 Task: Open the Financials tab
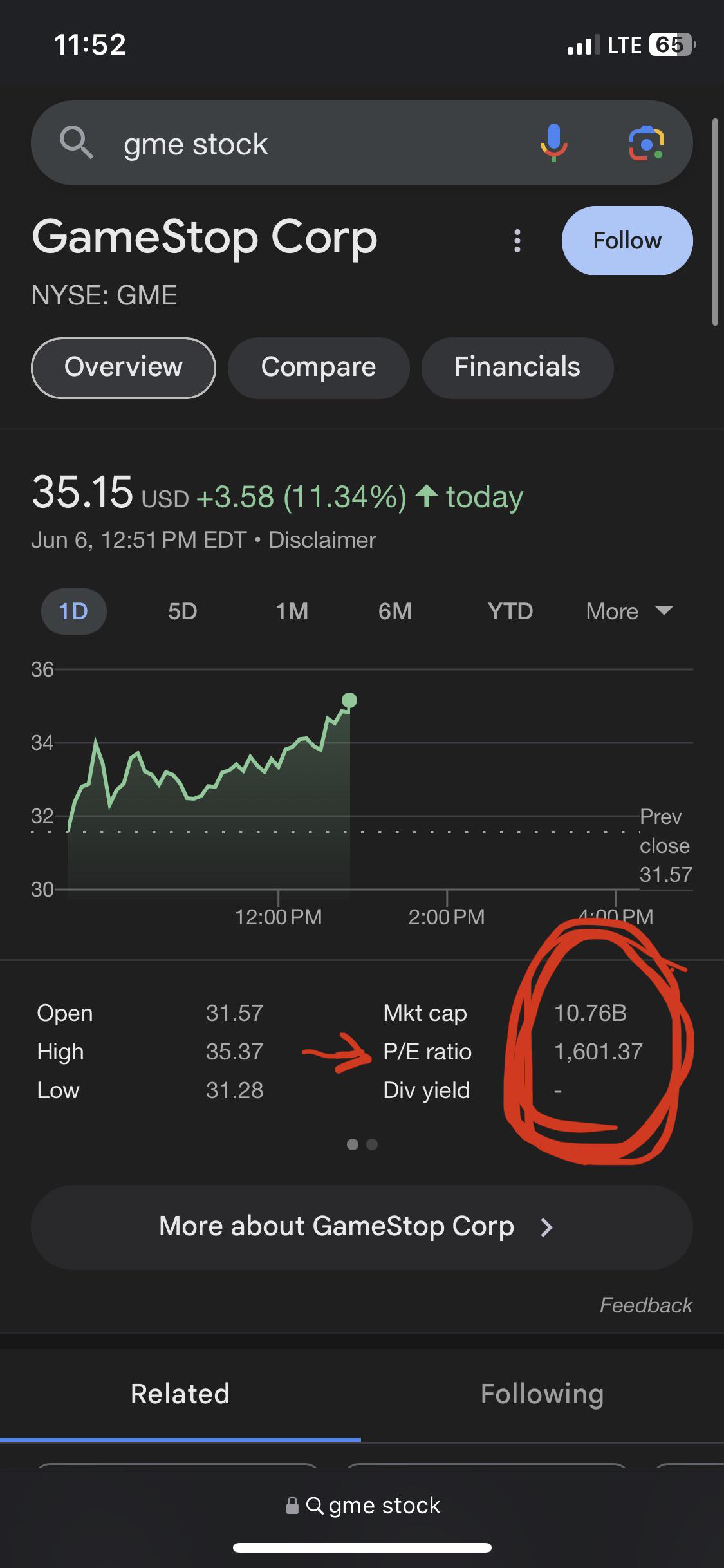pos(517,368)
